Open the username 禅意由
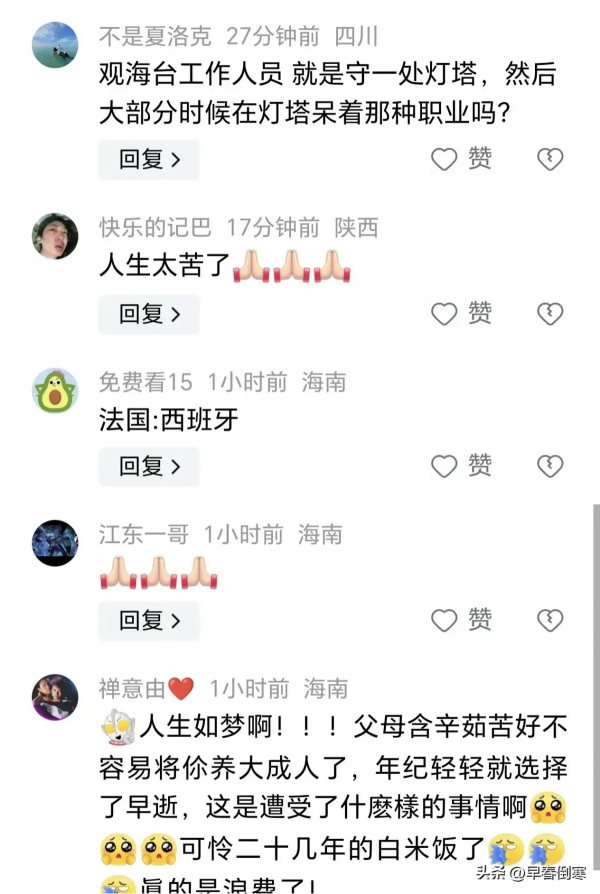Screen dimensions: 600x894 tap(132, 689)
